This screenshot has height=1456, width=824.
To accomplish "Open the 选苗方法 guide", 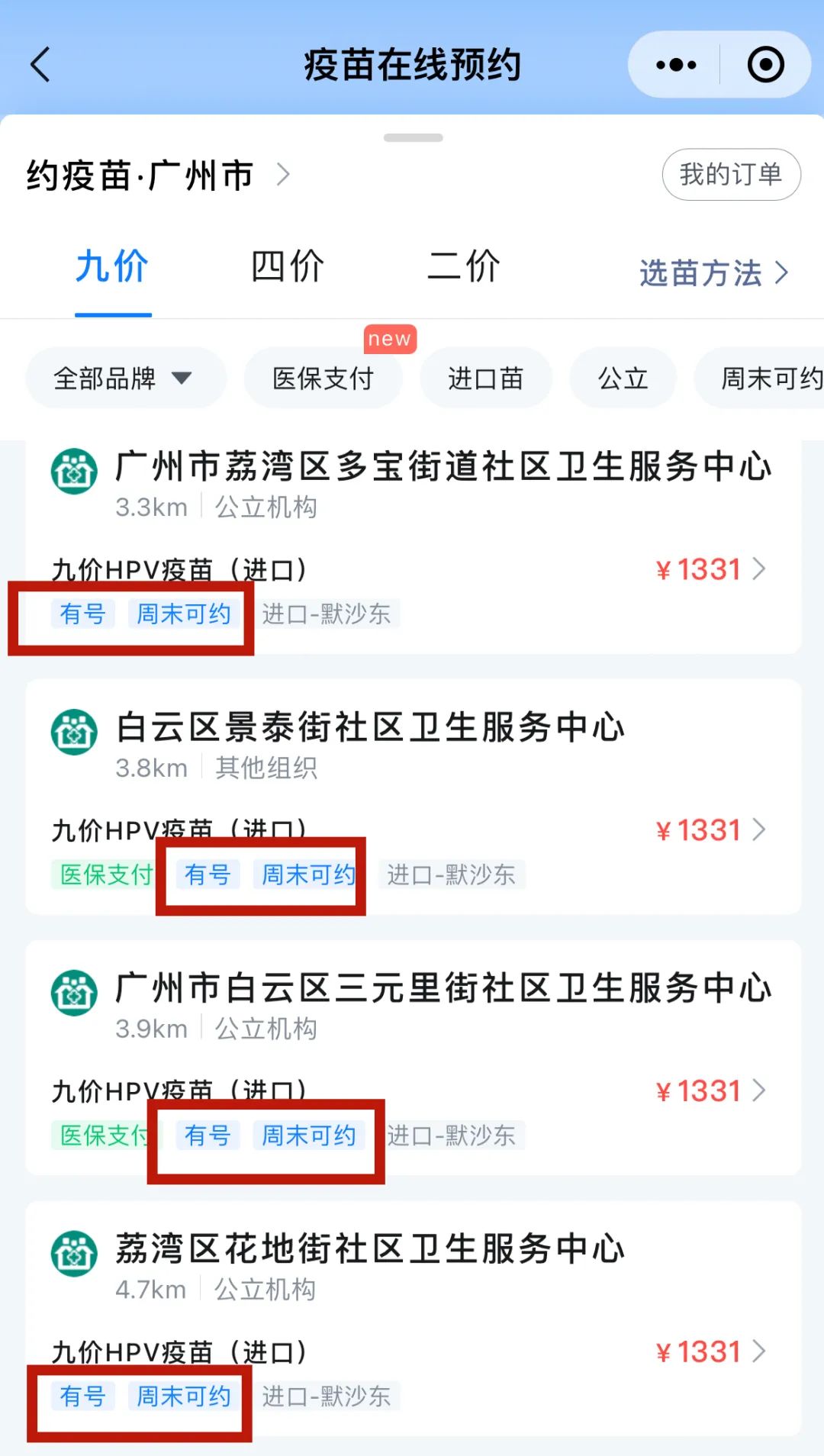I will [713, 272].
